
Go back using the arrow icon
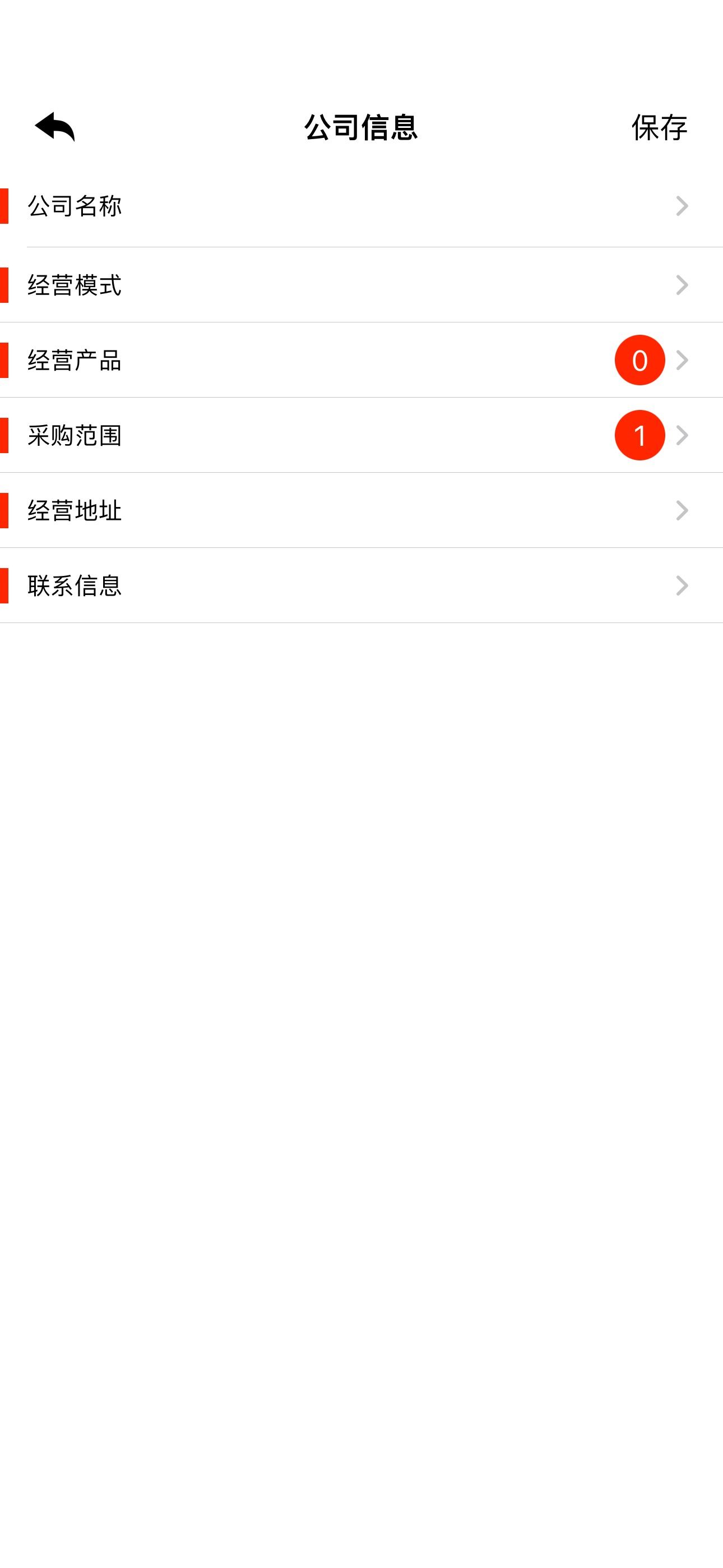point(55,127)
